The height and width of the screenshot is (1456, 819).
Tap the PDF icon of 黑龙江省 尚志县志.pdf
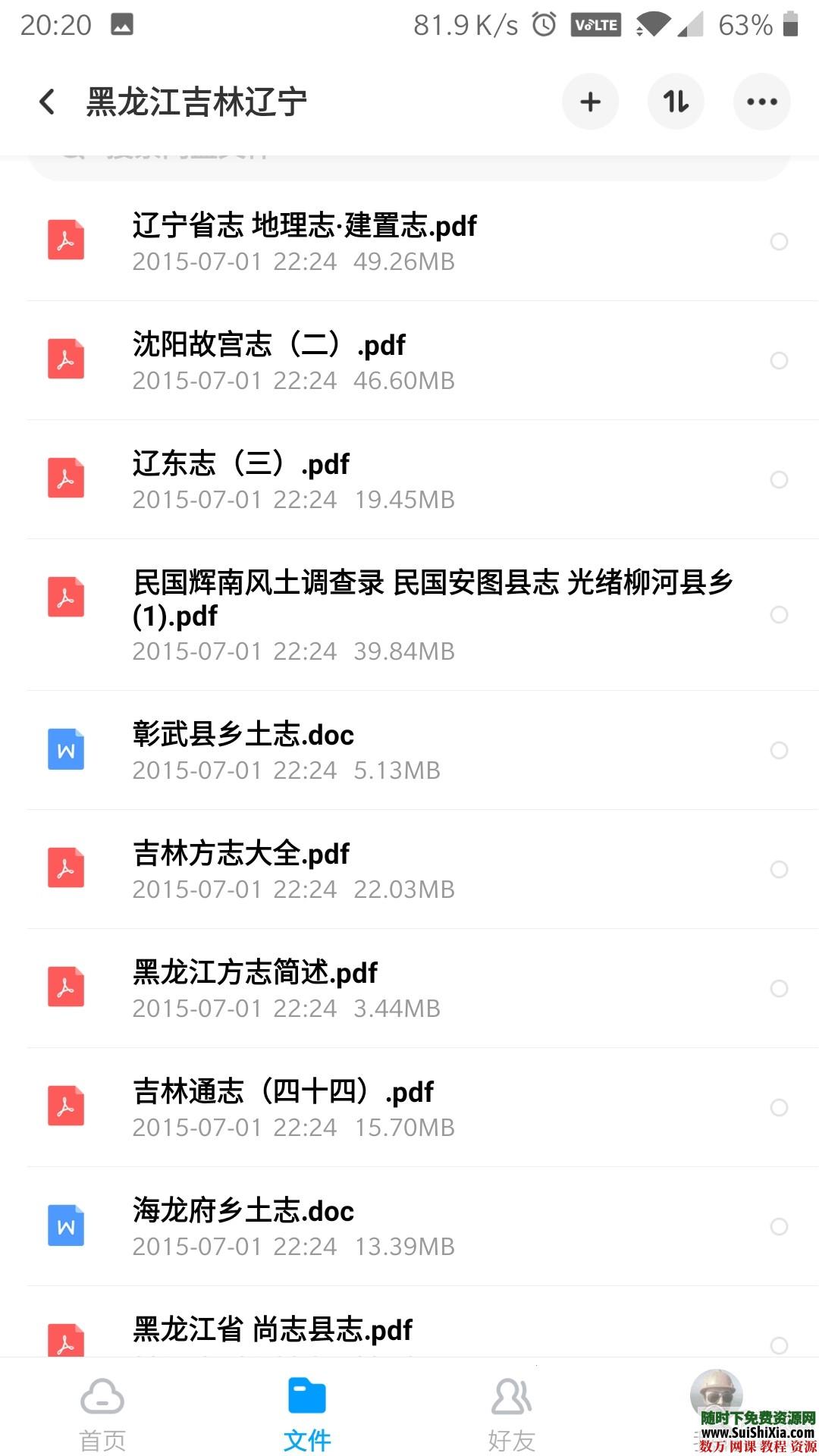point(66,1341)
